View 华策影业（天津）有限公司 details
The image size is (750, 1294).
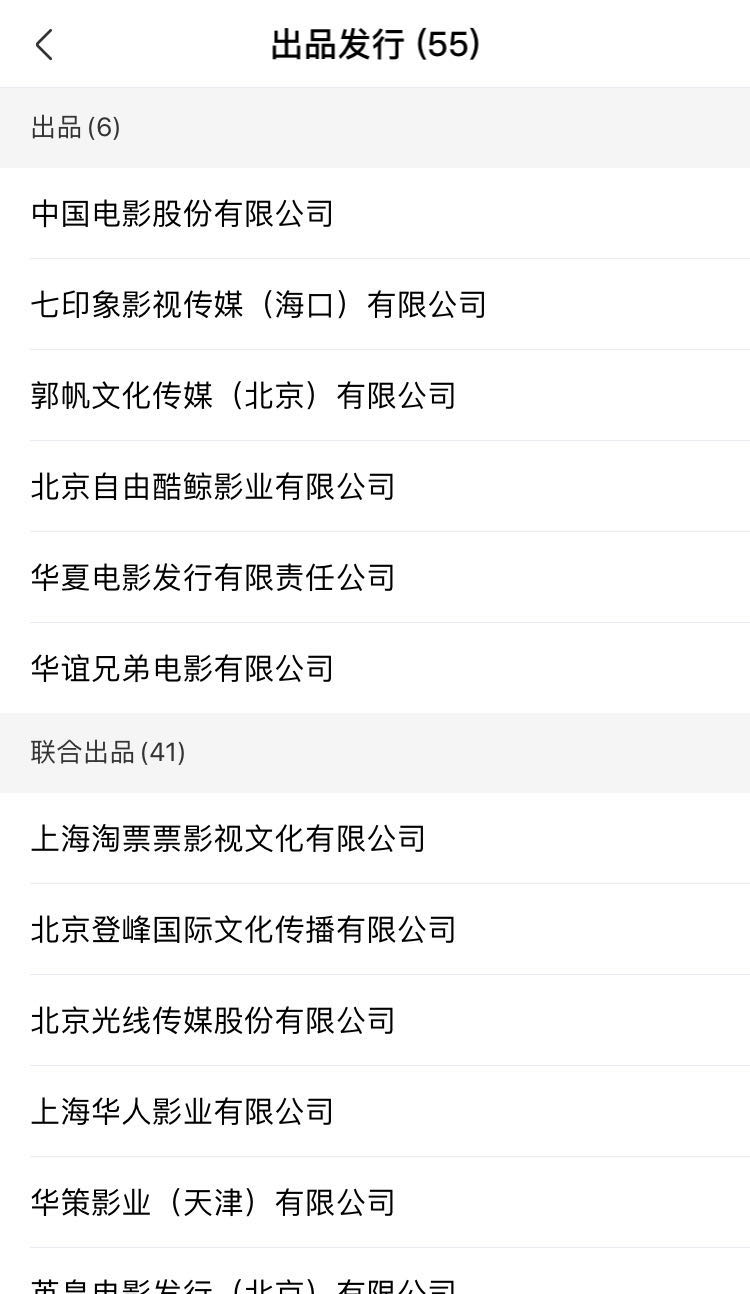point(213,1203)
